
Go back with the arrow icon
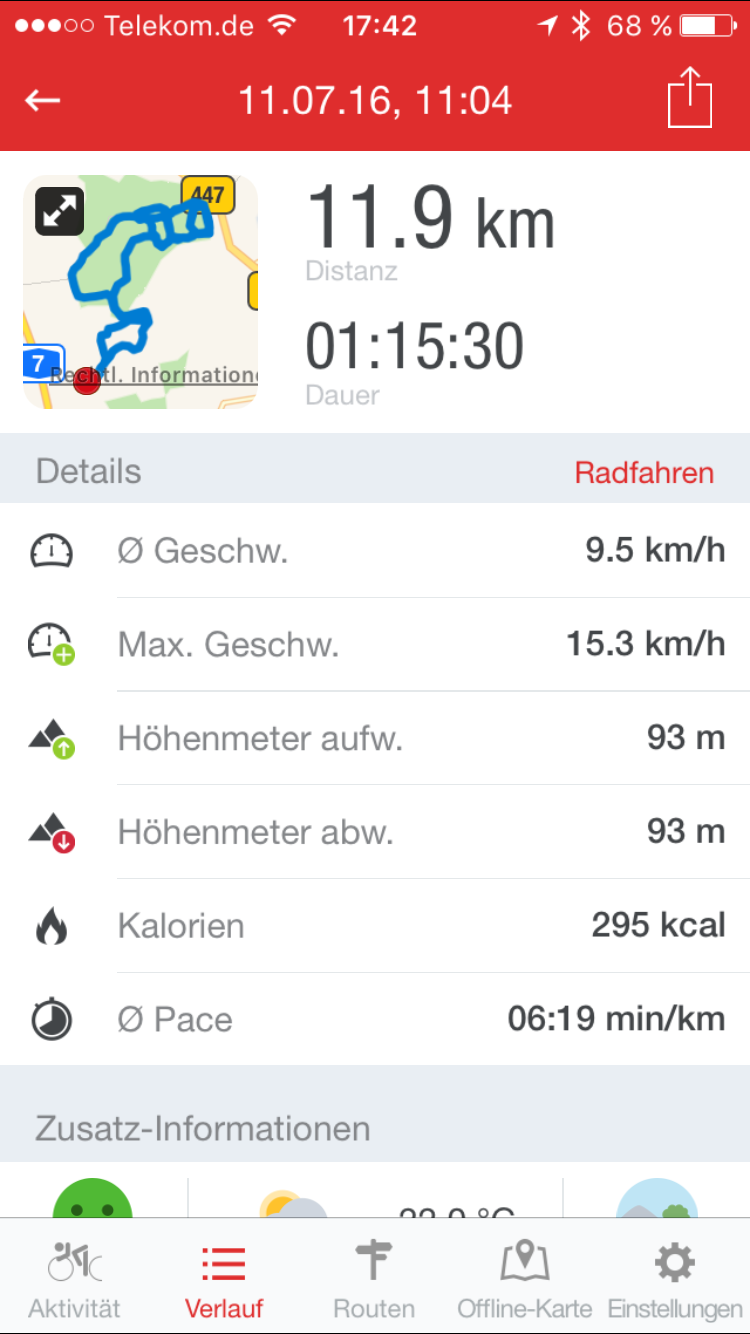(43, 100)
